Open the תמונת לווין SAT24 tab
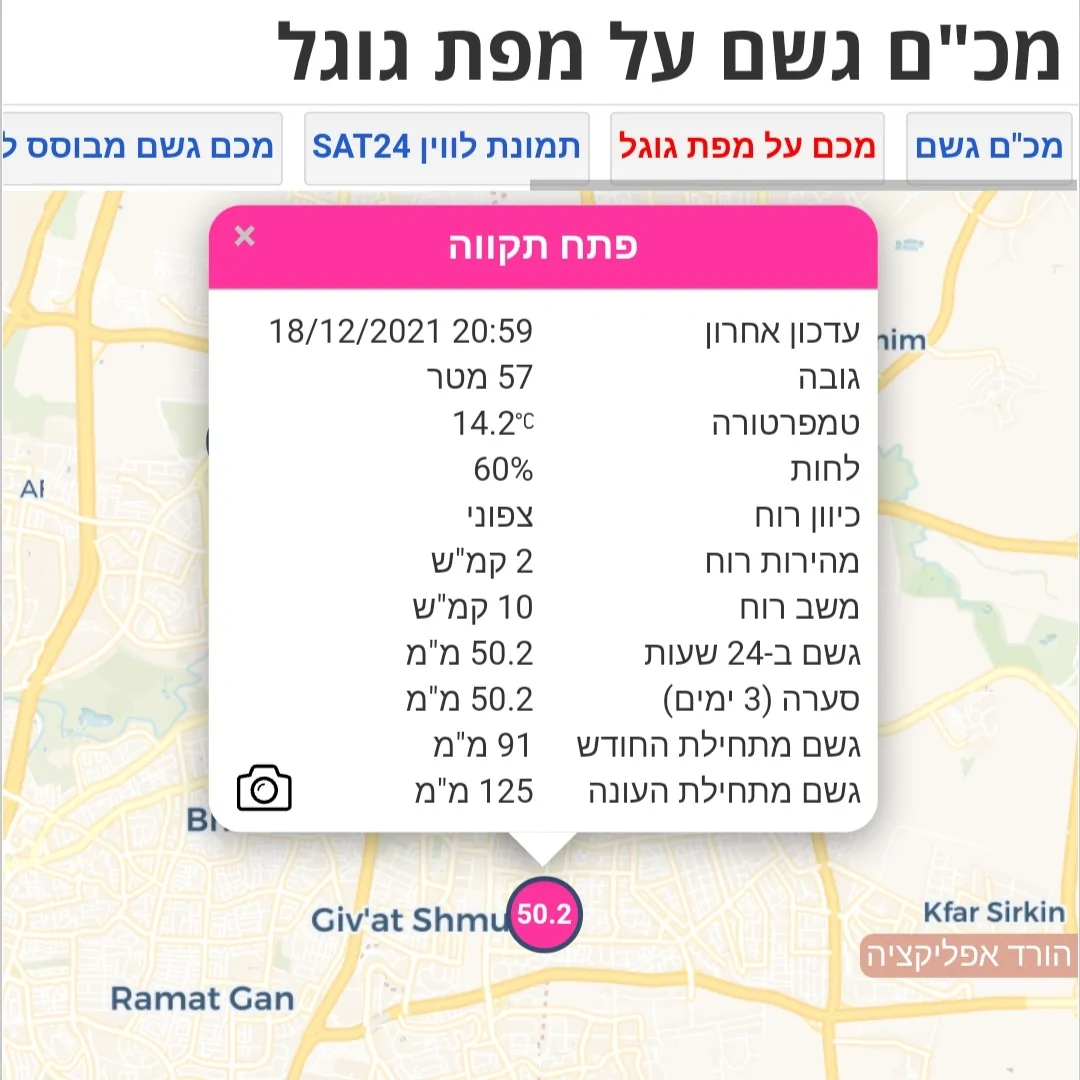The height and width of the screenshot is (1080, 1080). [446, 147]
